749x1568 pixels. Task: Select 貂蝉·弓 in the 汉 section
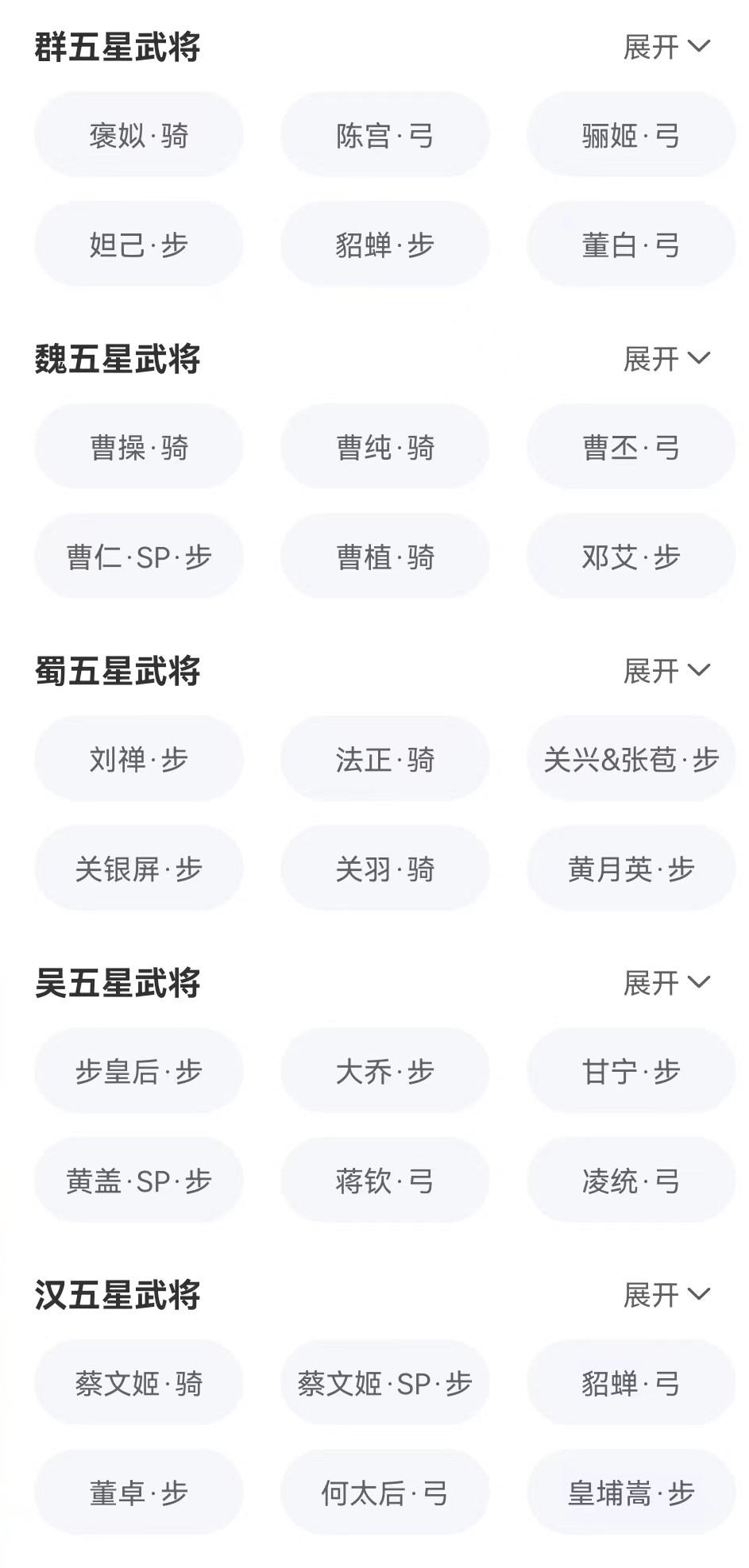pos(631,1384)
